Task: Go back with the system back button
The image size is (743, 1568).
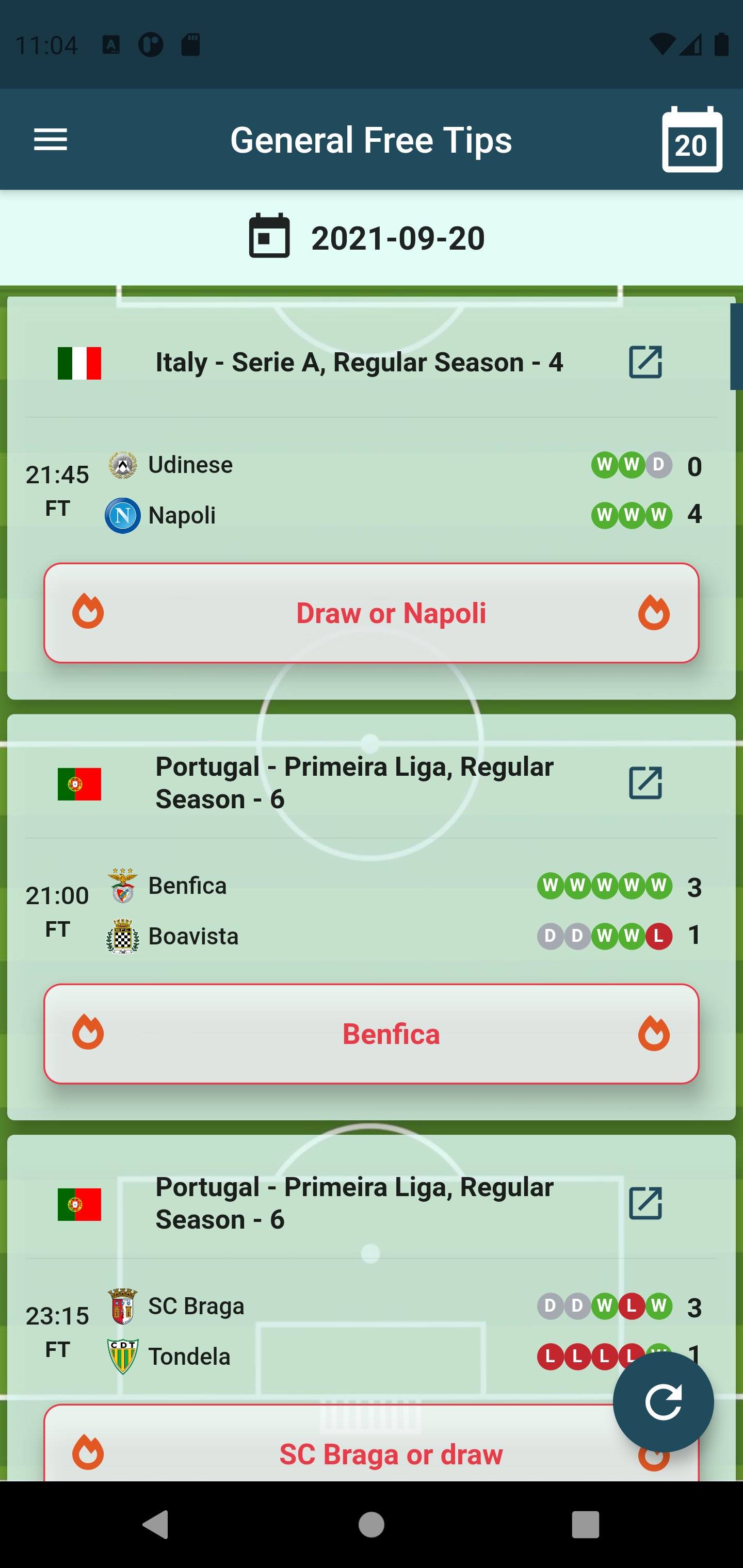Action: coord(156,1525)
